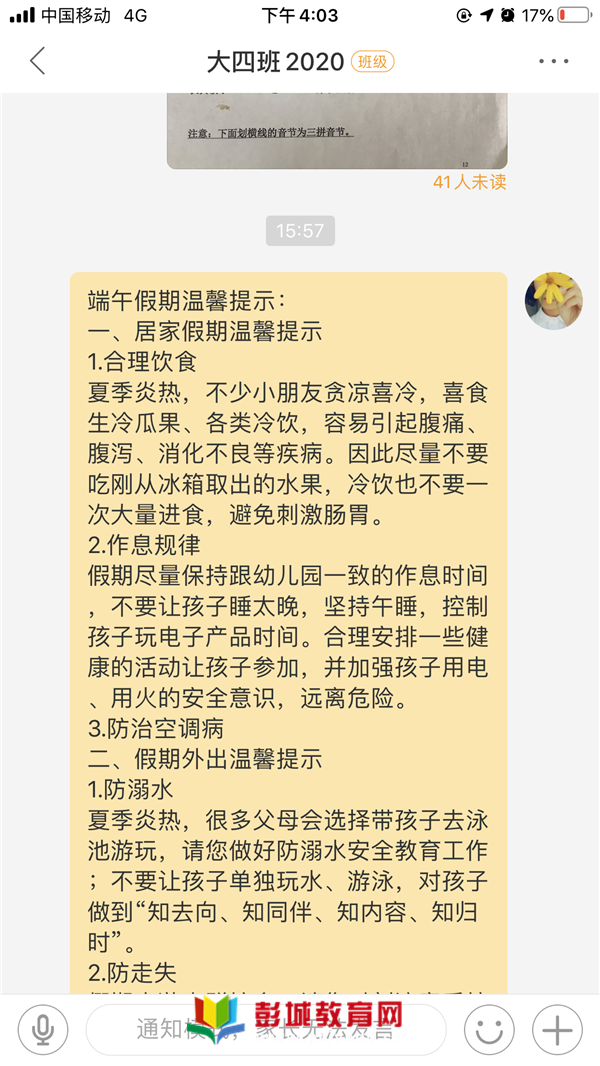The image size is (600, 1066).
Task: Open the sender's flower avatar profile
Action: coord(553,301)
